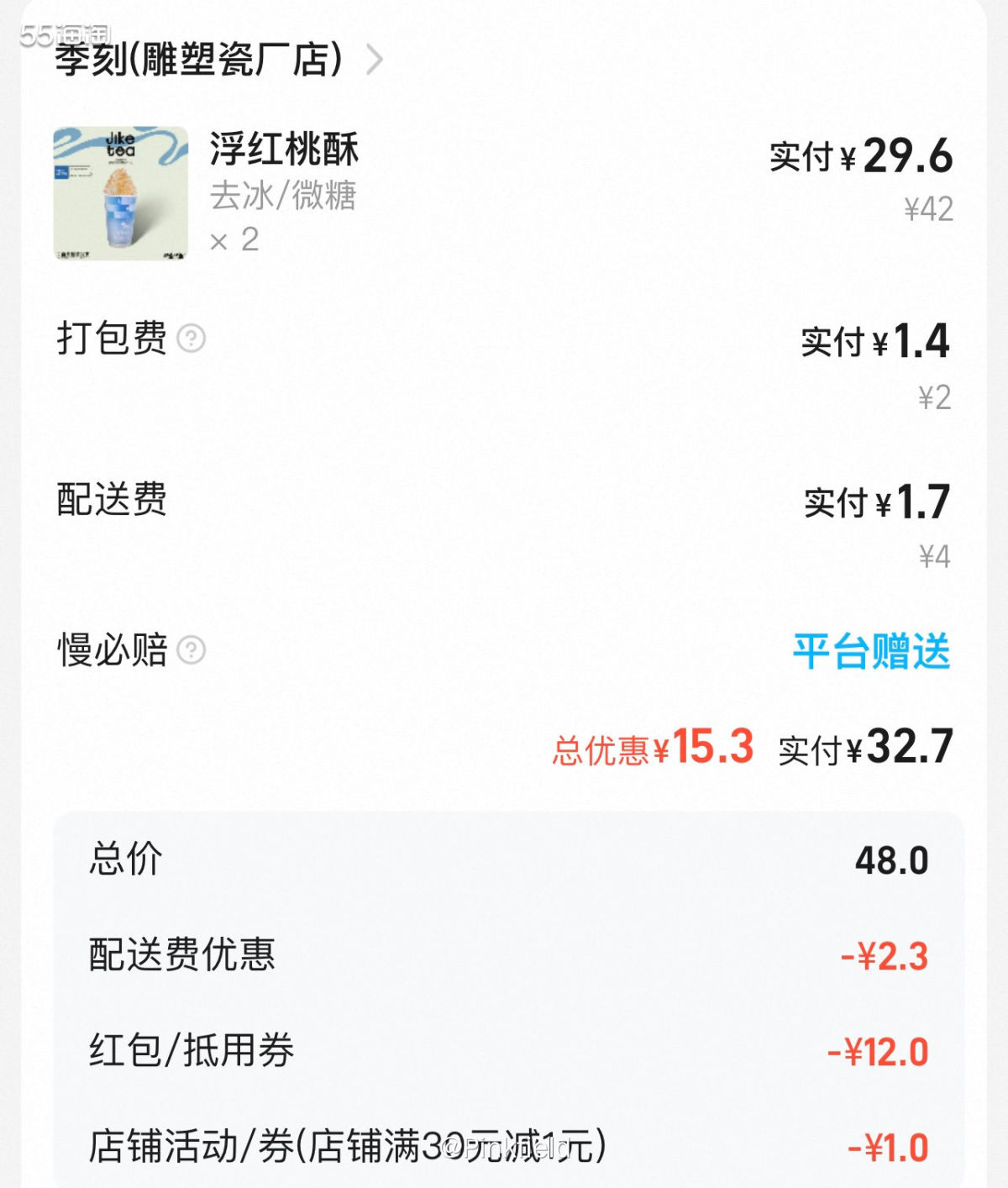Expand the shop name arrow for store details
Viewport: 1008px width, 1188px height.
click(x=376, y=60)
